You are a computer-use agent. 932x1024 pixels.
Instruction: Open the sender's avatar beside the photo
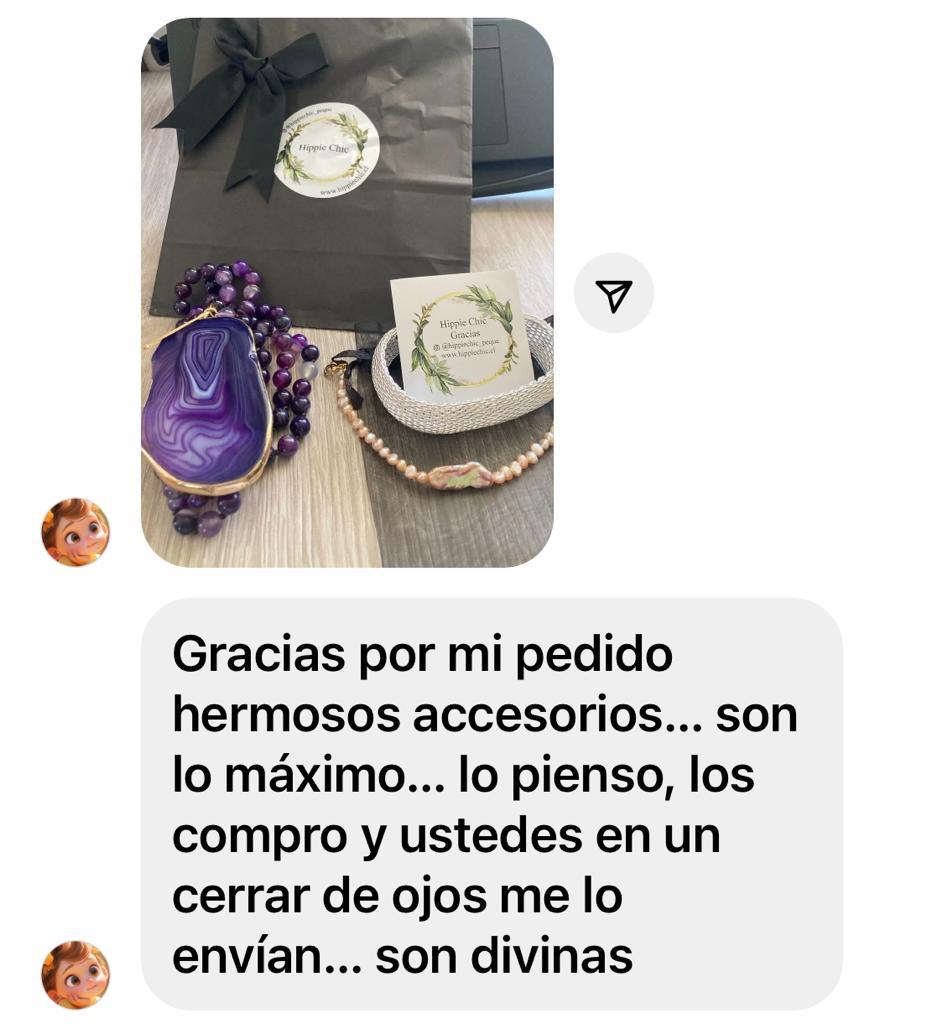tap(76, 533)
